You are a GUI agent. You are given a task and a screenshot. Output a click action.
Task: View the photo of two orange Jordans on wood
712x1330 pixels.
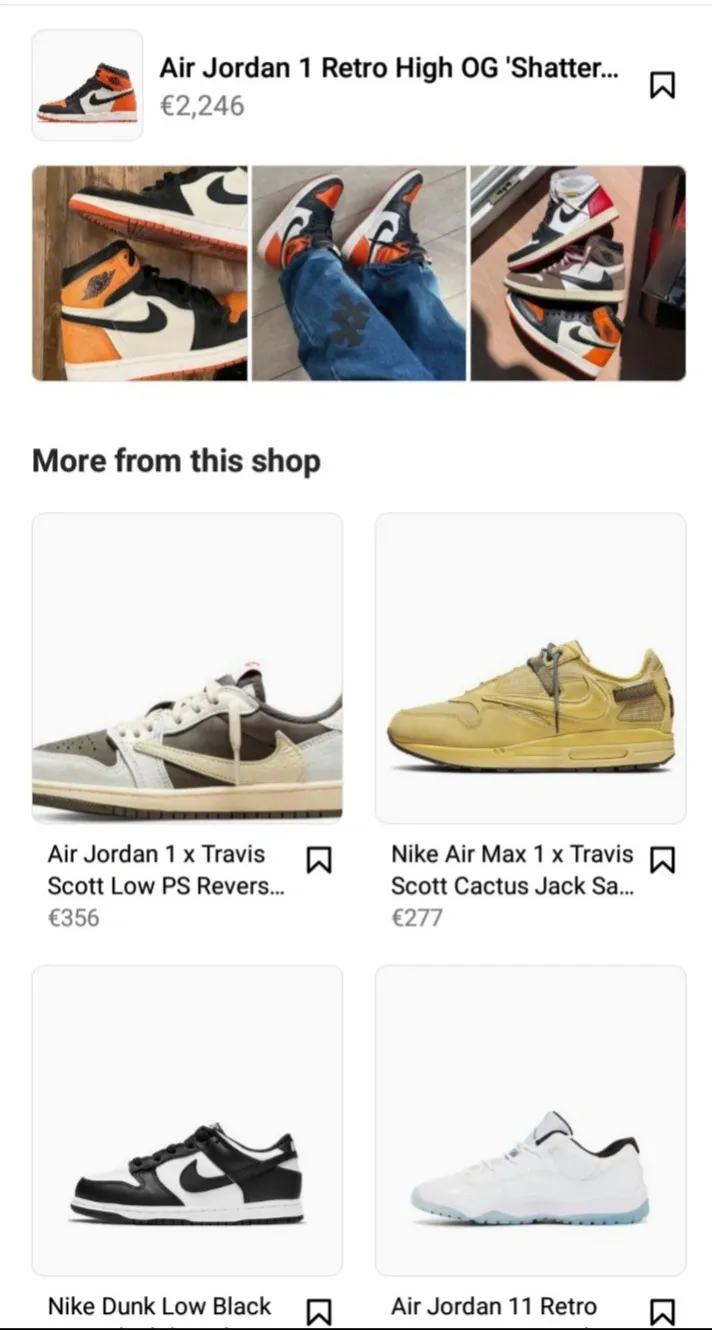[x=140, y=273]
